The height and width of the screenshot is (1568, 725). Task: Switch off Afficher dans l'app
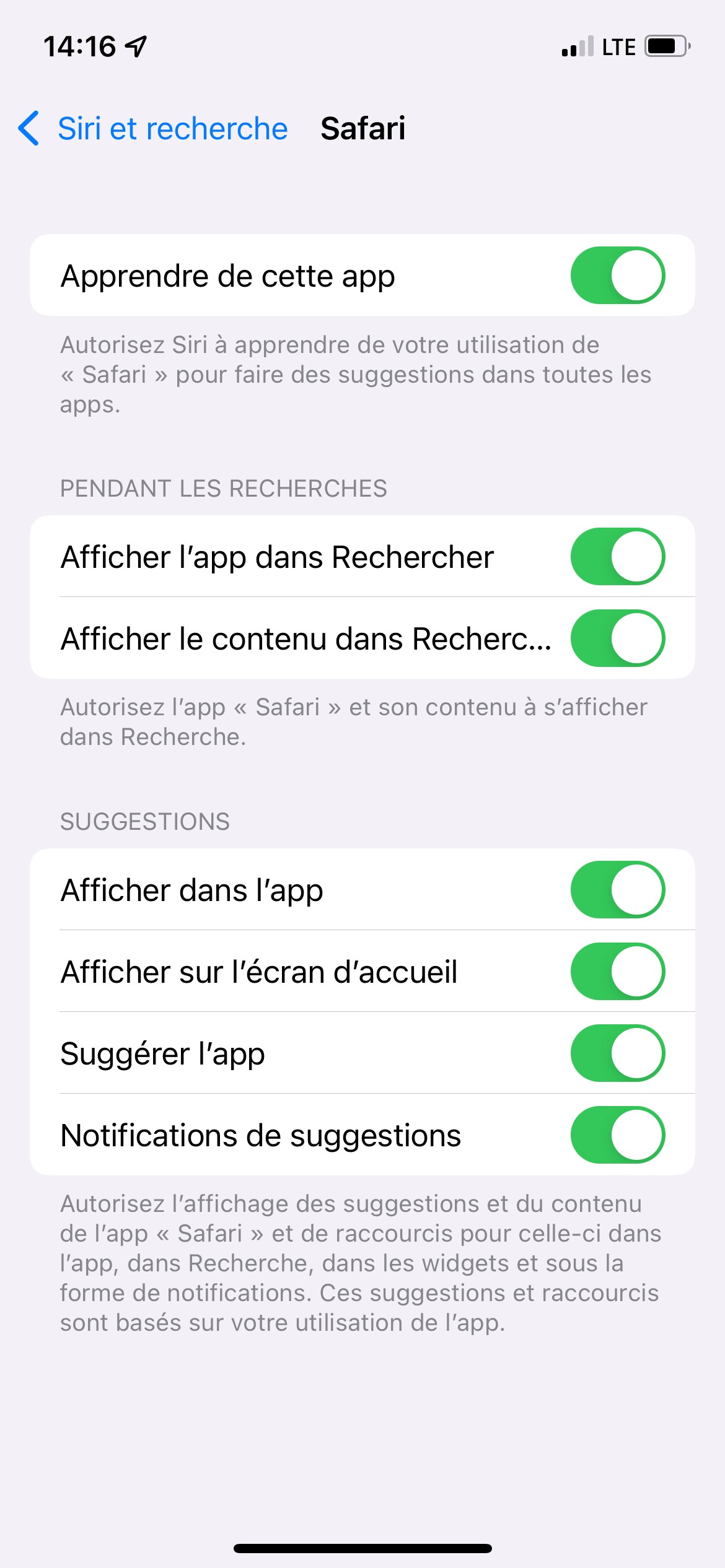pos(617,890)
